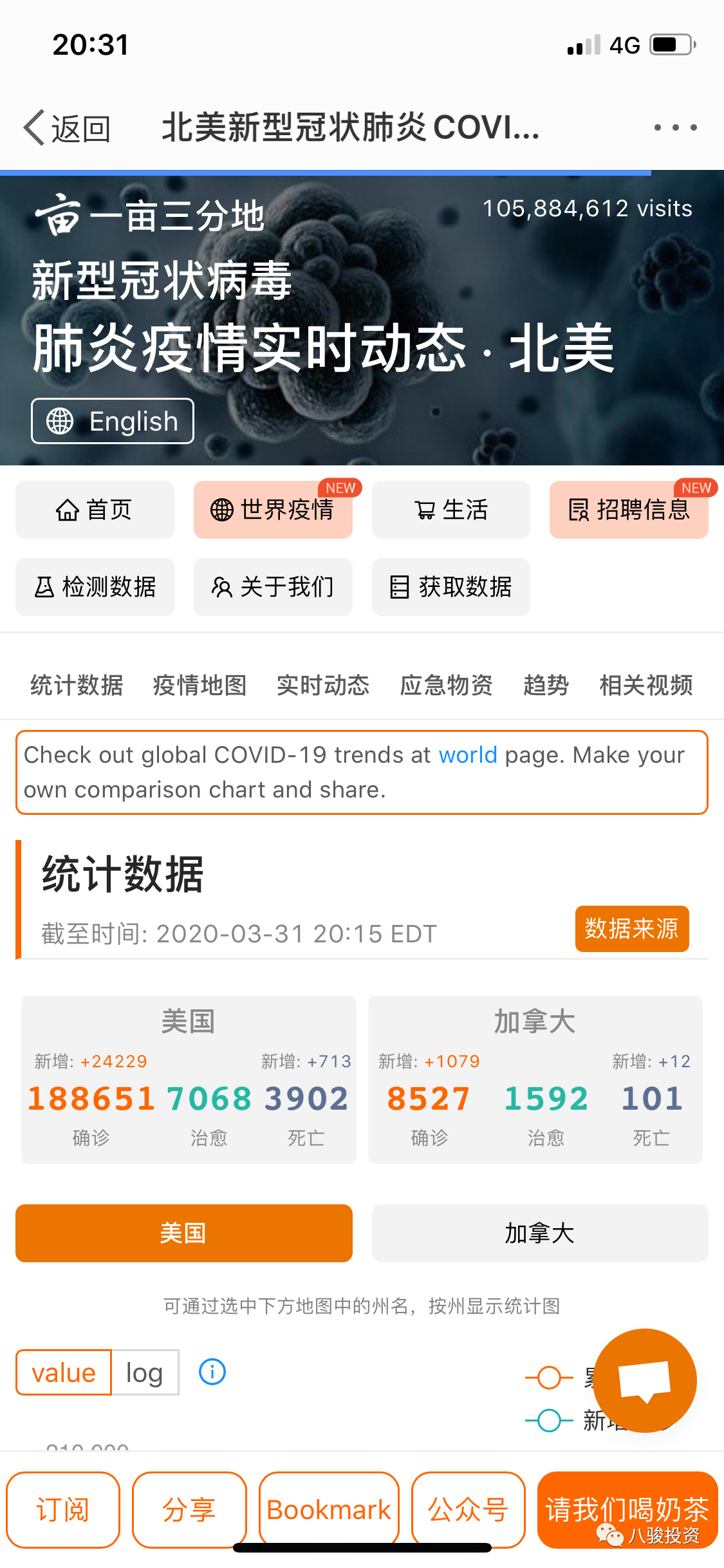Jump to the 应急物资 tab
The width and height of the screenshot is (724, 1568).
446,686
